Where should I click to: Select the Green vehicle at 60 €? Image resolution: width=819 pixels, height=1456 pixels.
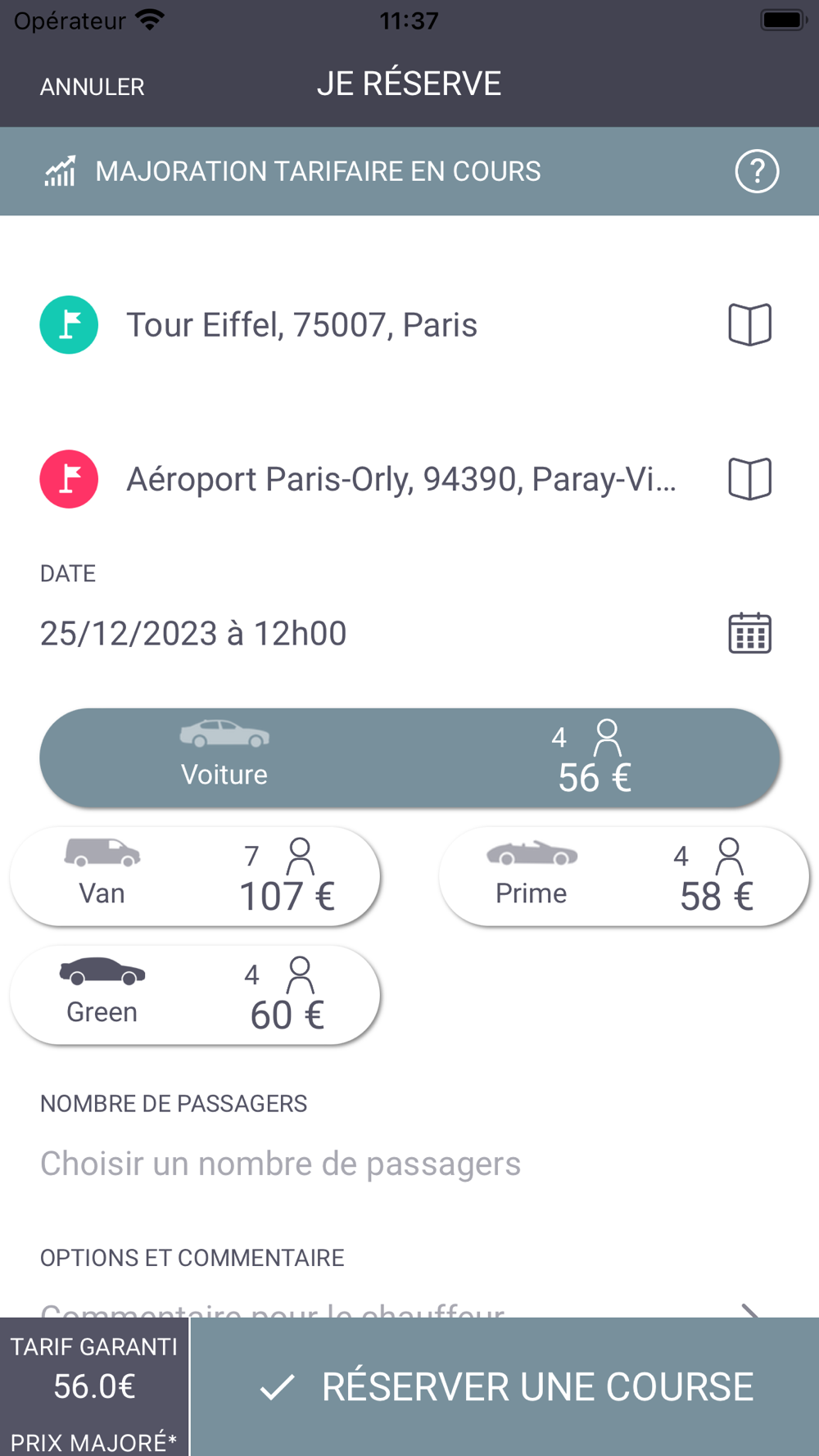195,995
